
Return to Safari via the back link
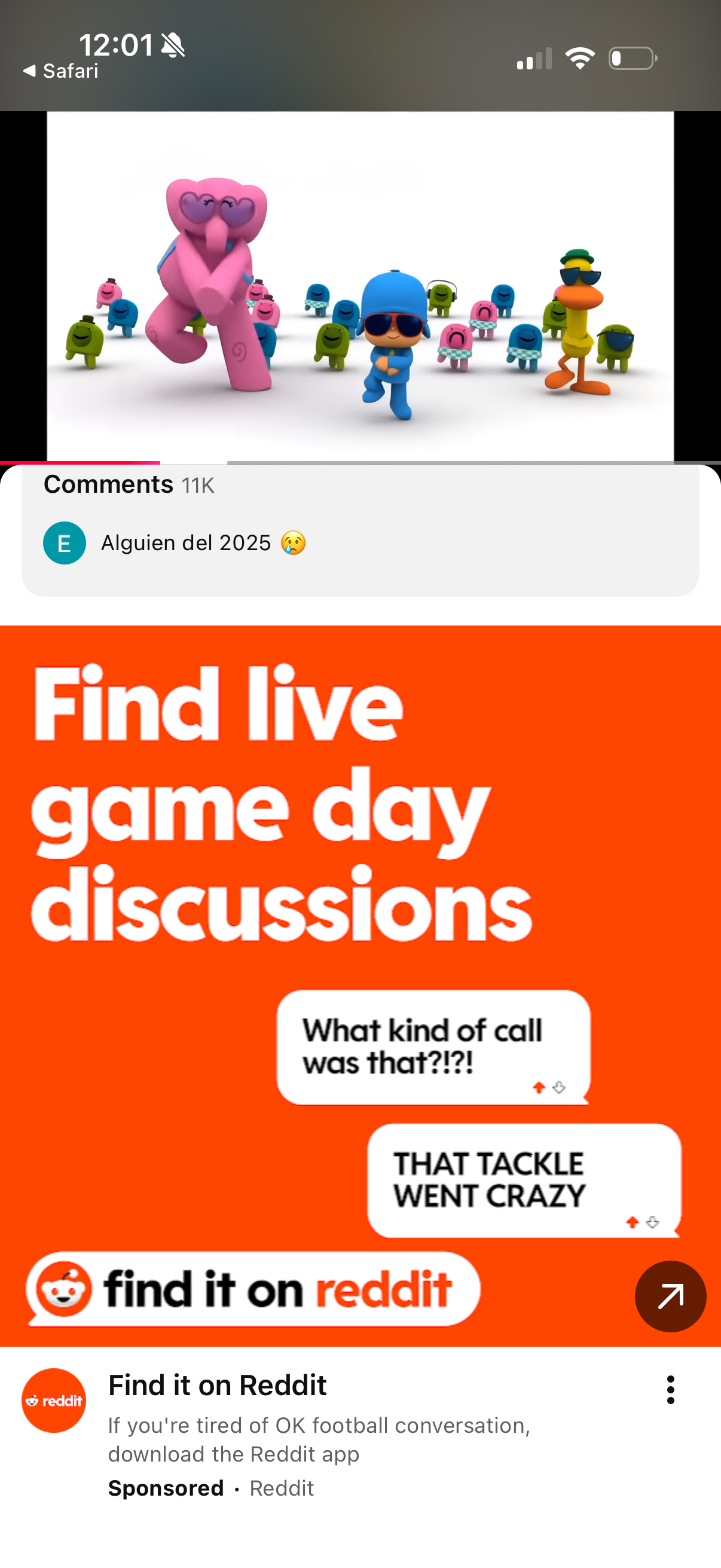(x=61, y=71)
